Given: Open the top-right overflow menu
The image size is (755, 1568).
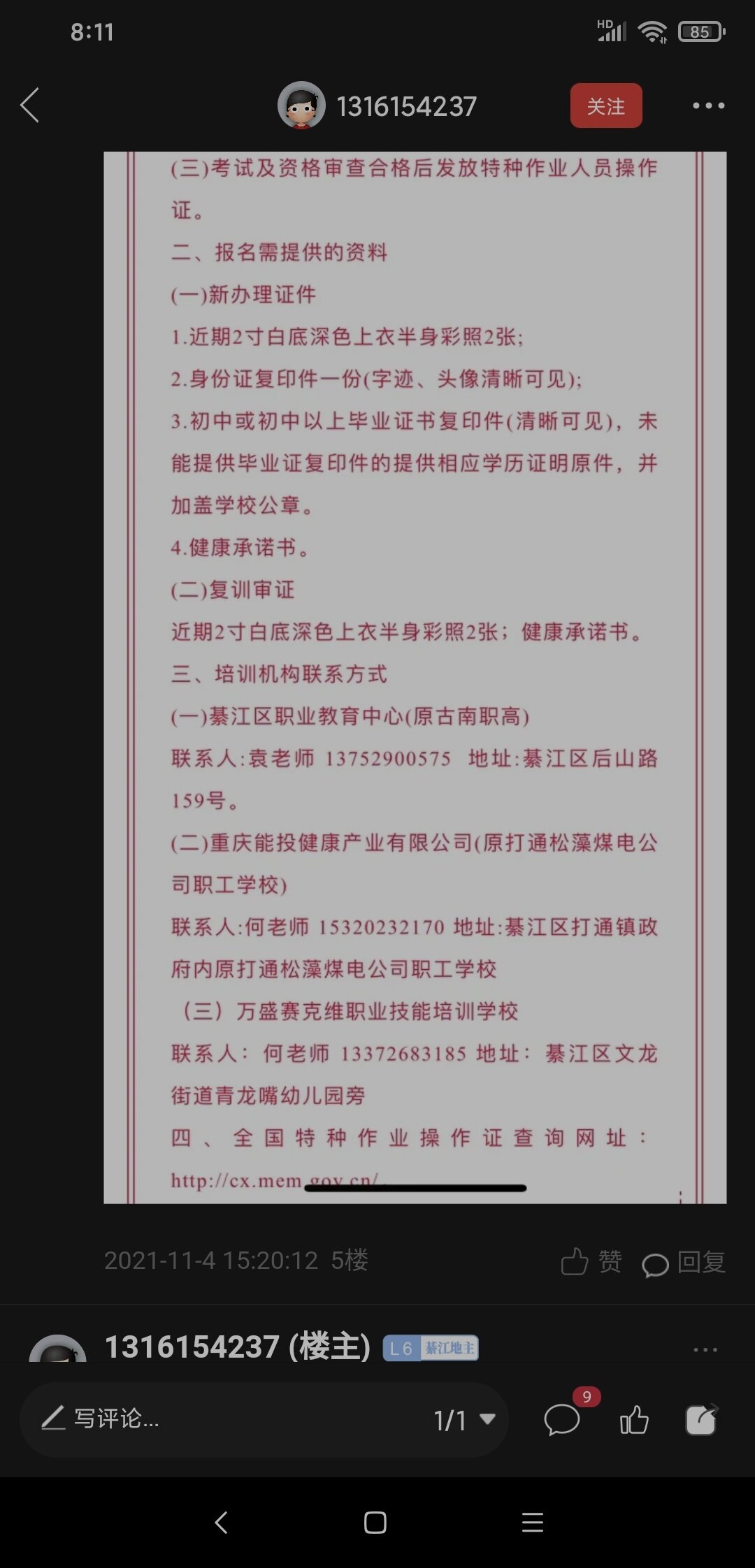Looking at the screenshot, I should point(708,106).
